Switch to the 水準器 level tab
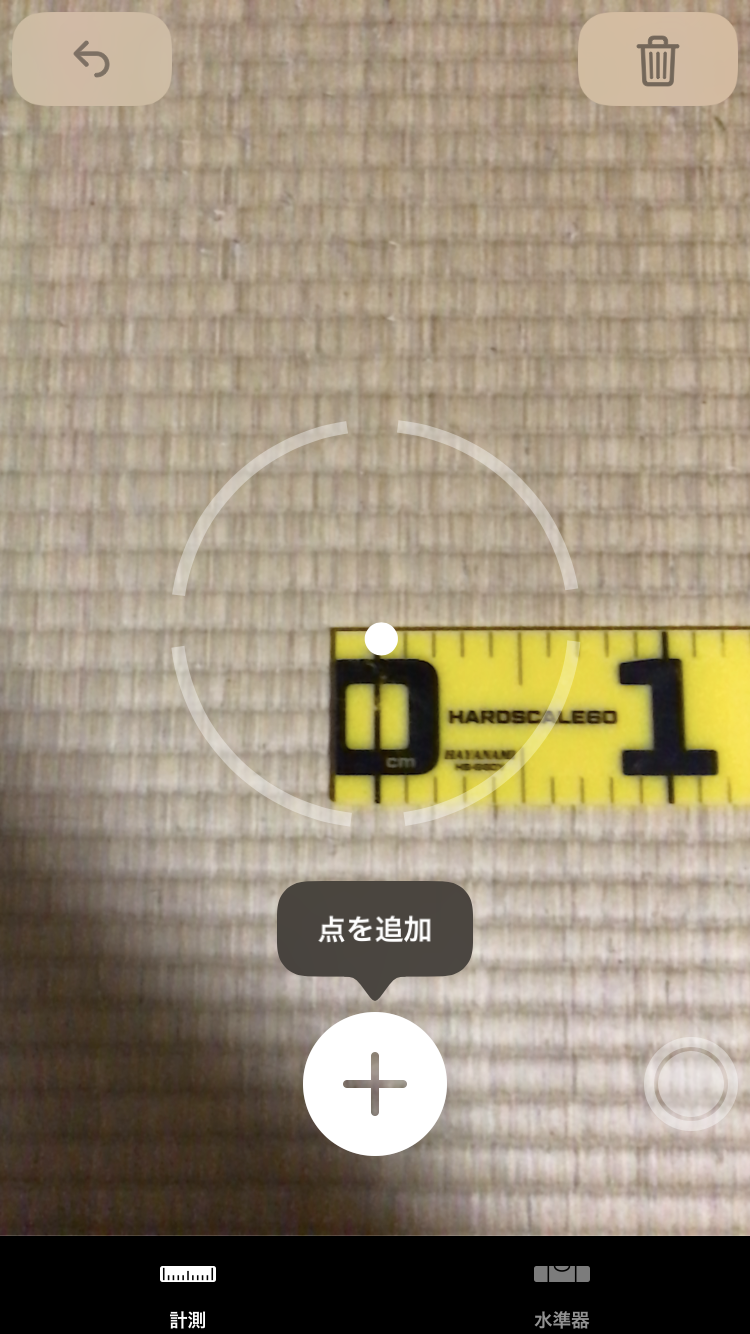Image resolution: width=750 pixels, height=1334 pixels. click(562, 1296)
